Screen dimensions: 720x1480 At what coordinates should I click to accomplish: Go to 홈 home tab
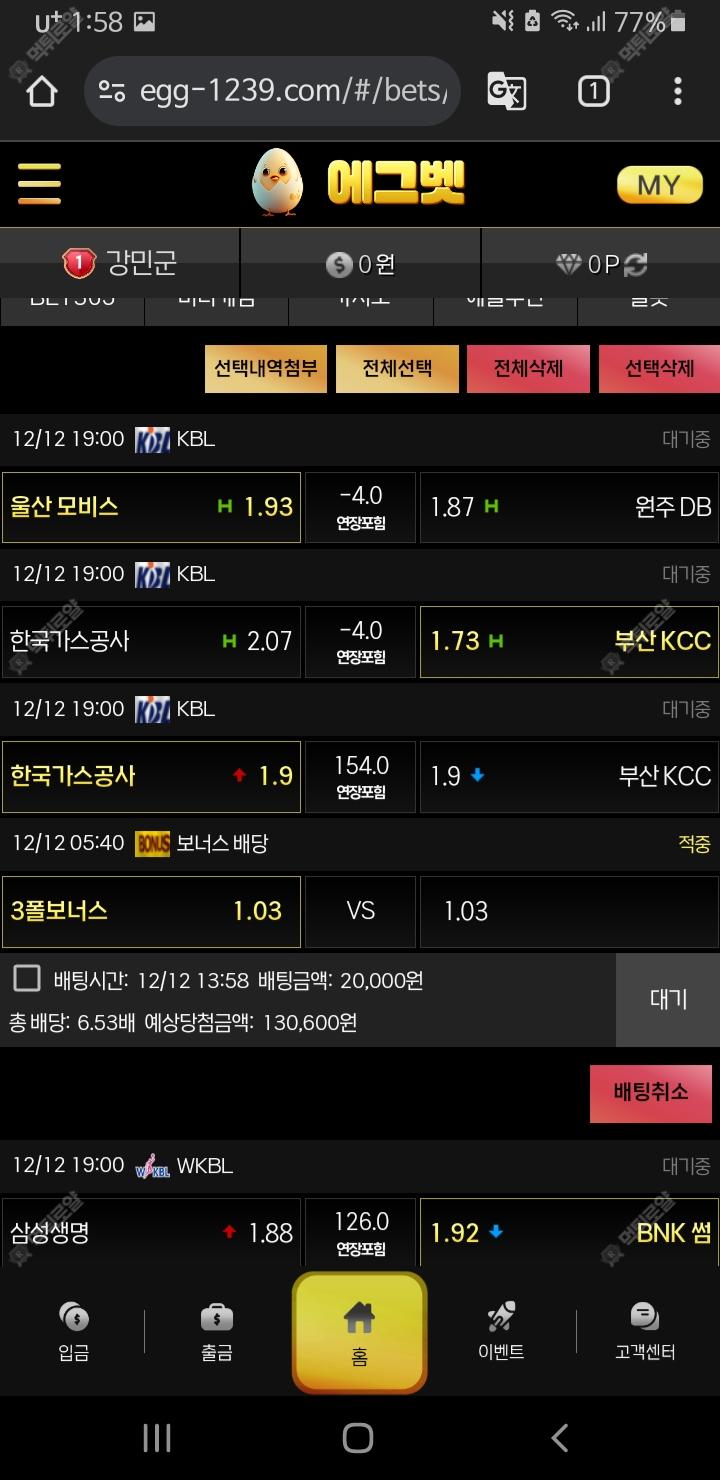359,1332
